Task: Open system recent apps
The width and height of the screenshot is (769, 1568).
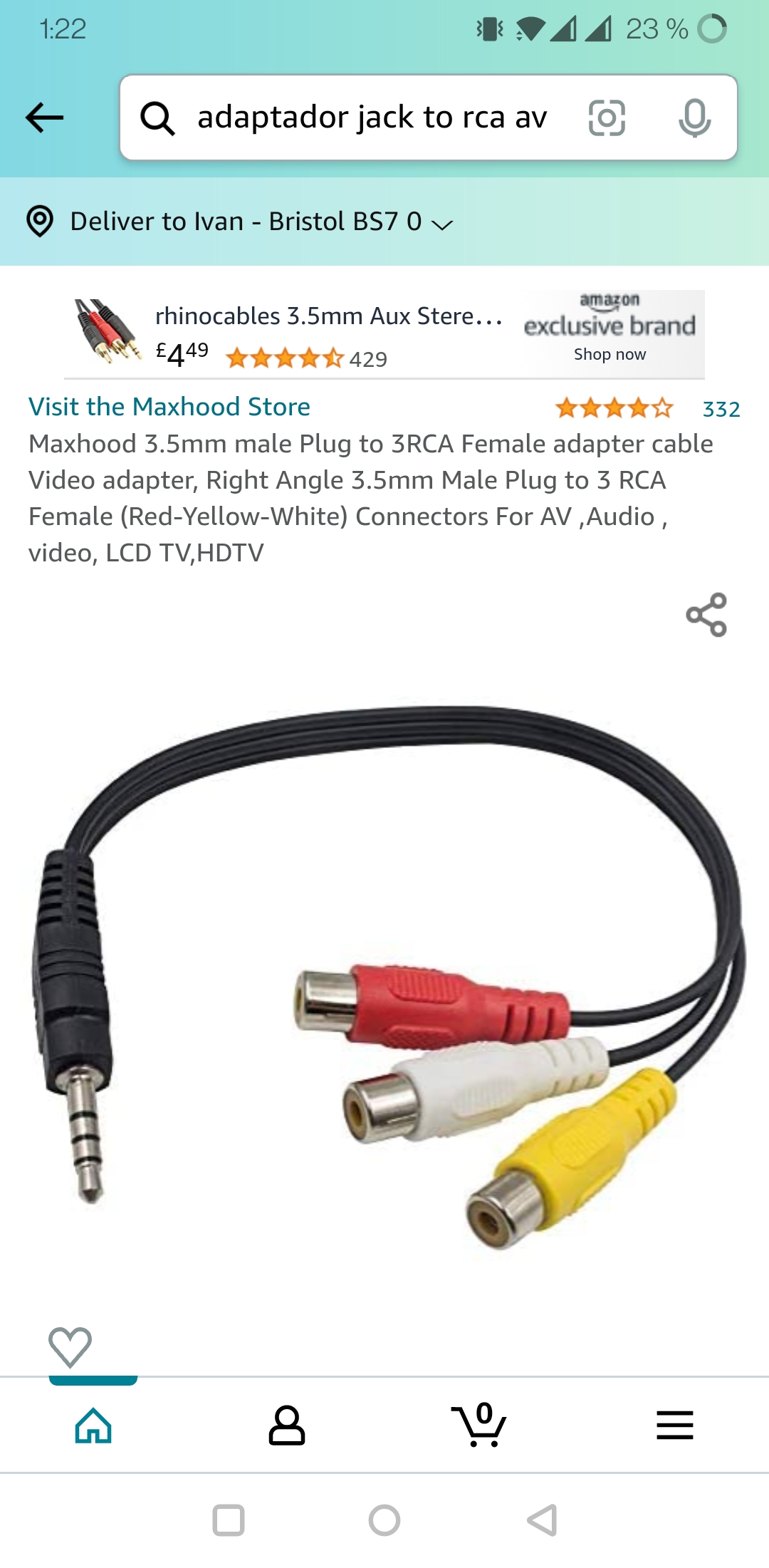Action: click(x=229, y=1520)
